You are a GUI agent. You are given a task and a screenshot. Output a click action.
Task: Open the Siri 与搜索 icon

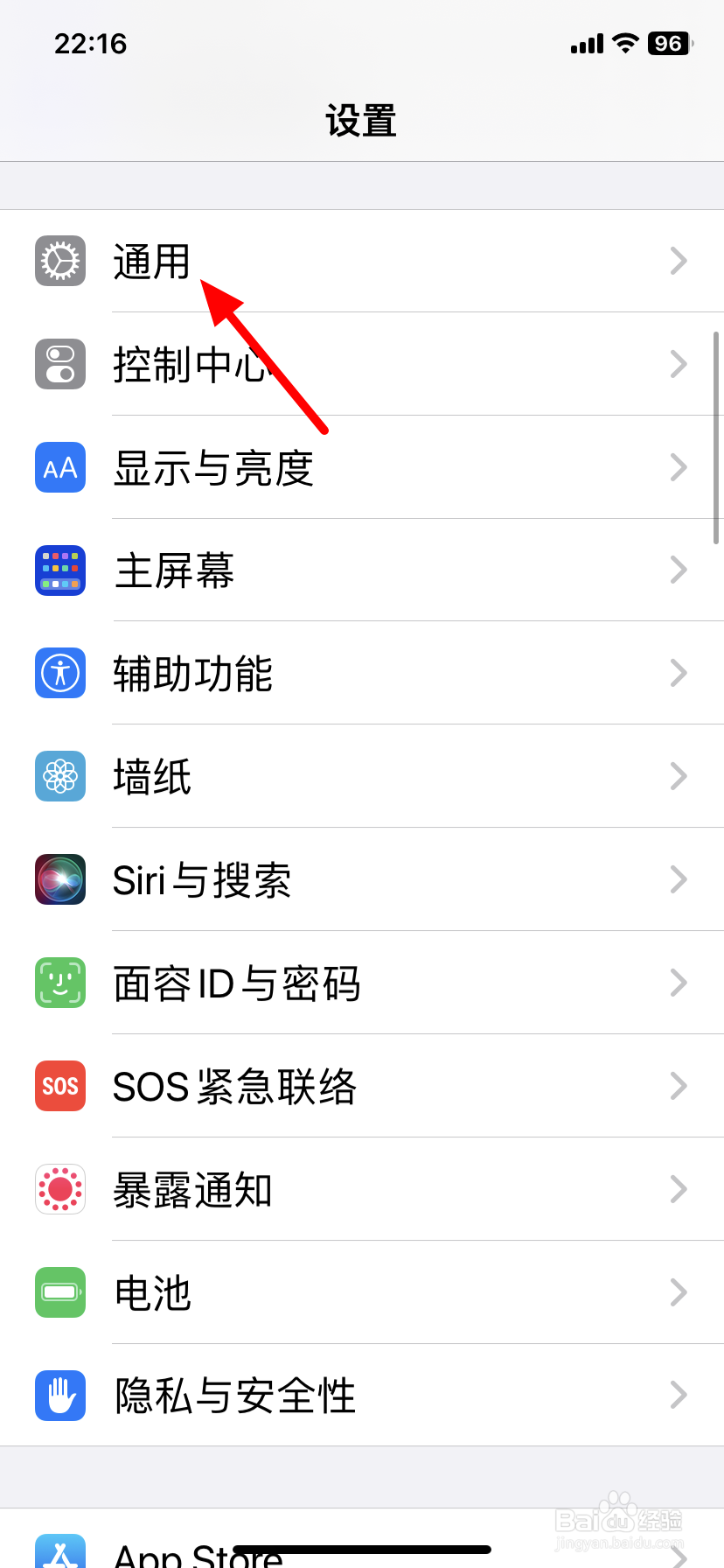point(59,879)
